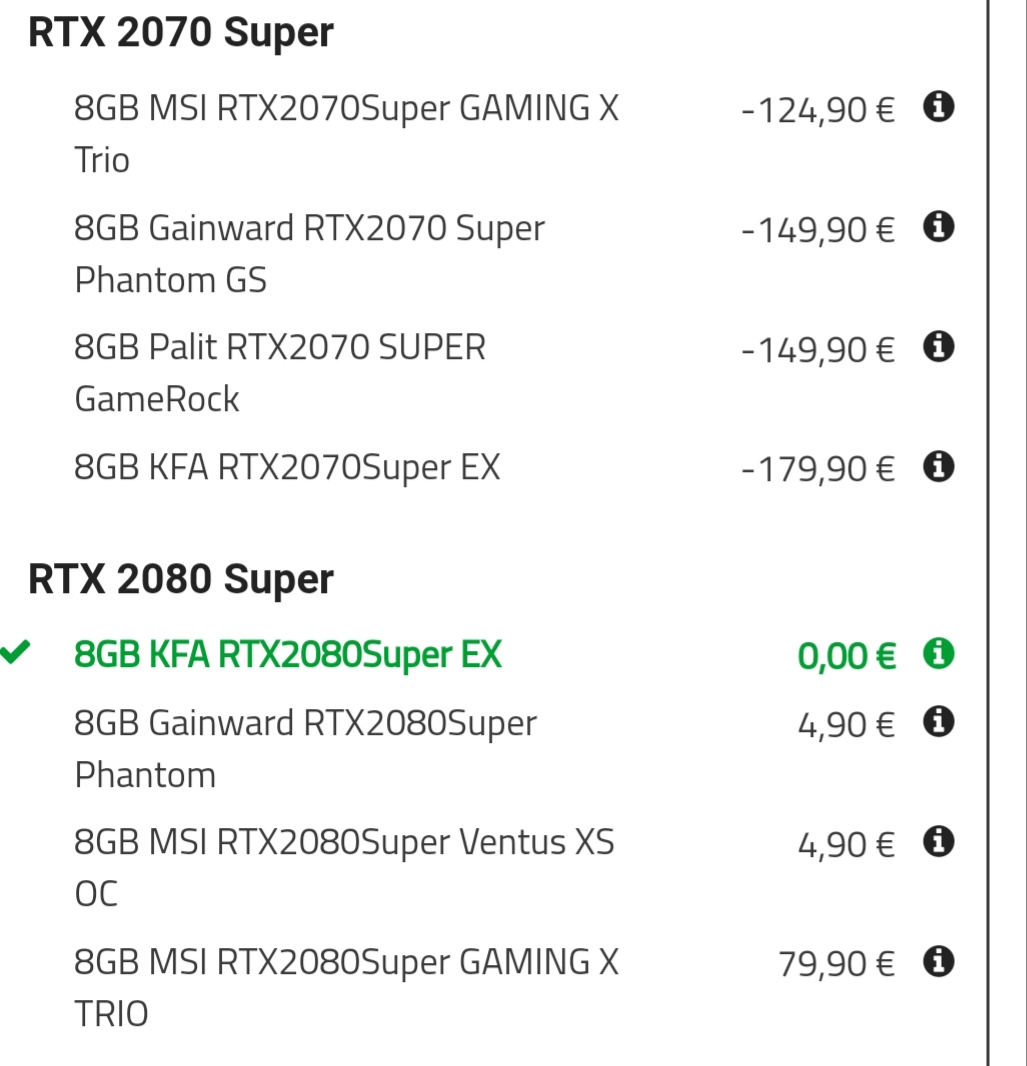Select the 8GB MSI RTX2070Super GAMING X Trio option
The image size is (1027, 1066).
(346, 108)
